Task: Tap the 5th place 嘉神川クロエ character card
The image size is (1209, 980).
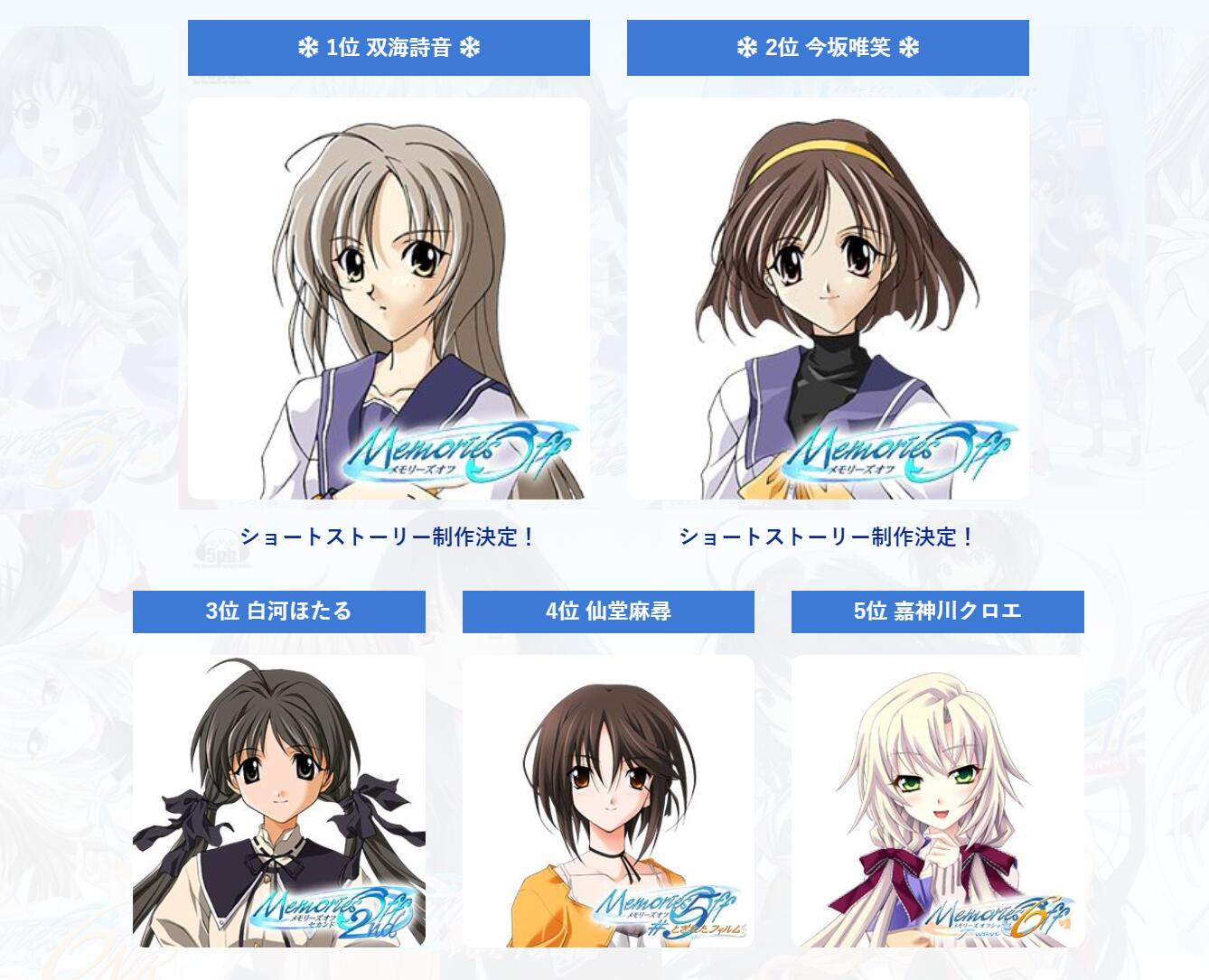Action: click(x=937, y=800)
